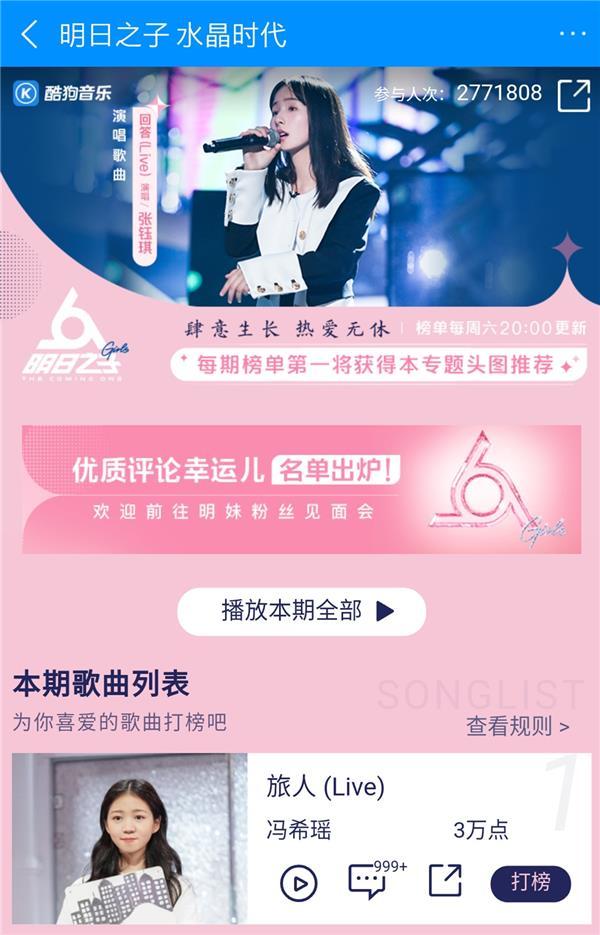Tap 播放本期全部 to play all songs
The height and width of the screenshot is (935, 600).
click(301, 611)
